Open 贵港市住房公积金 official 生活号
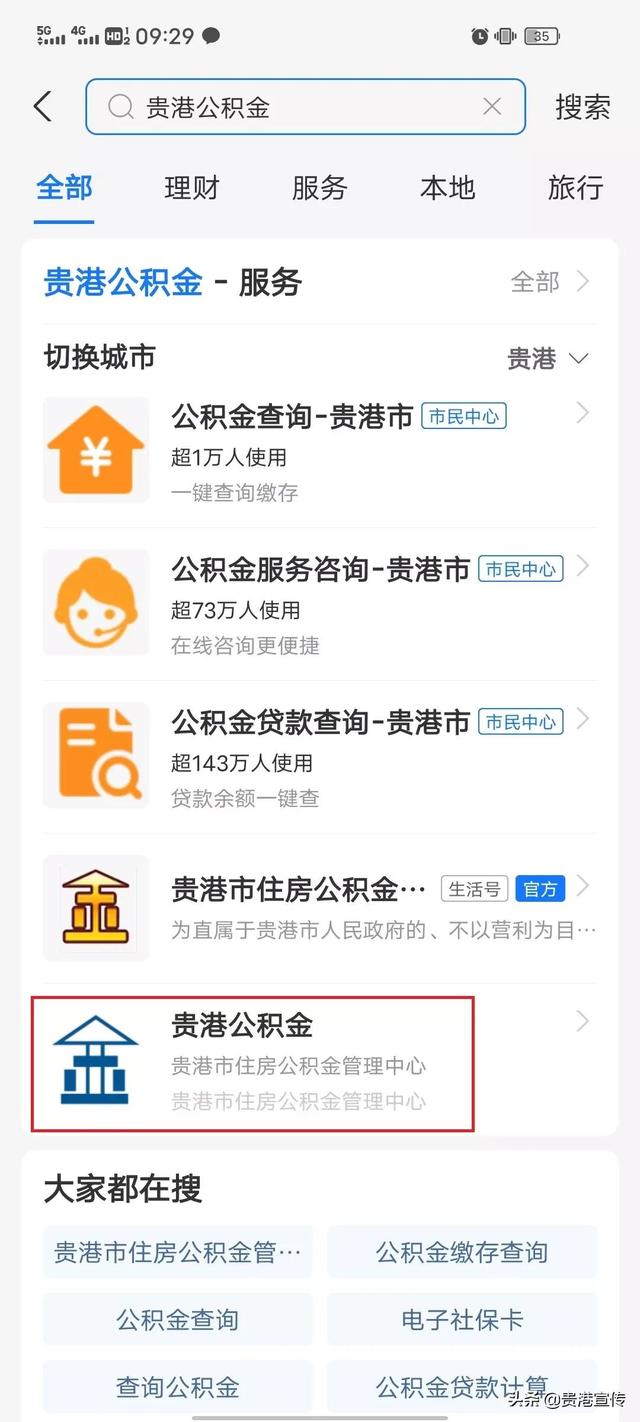The height and width of the screenshot is (1422, 640). (320, 908)
